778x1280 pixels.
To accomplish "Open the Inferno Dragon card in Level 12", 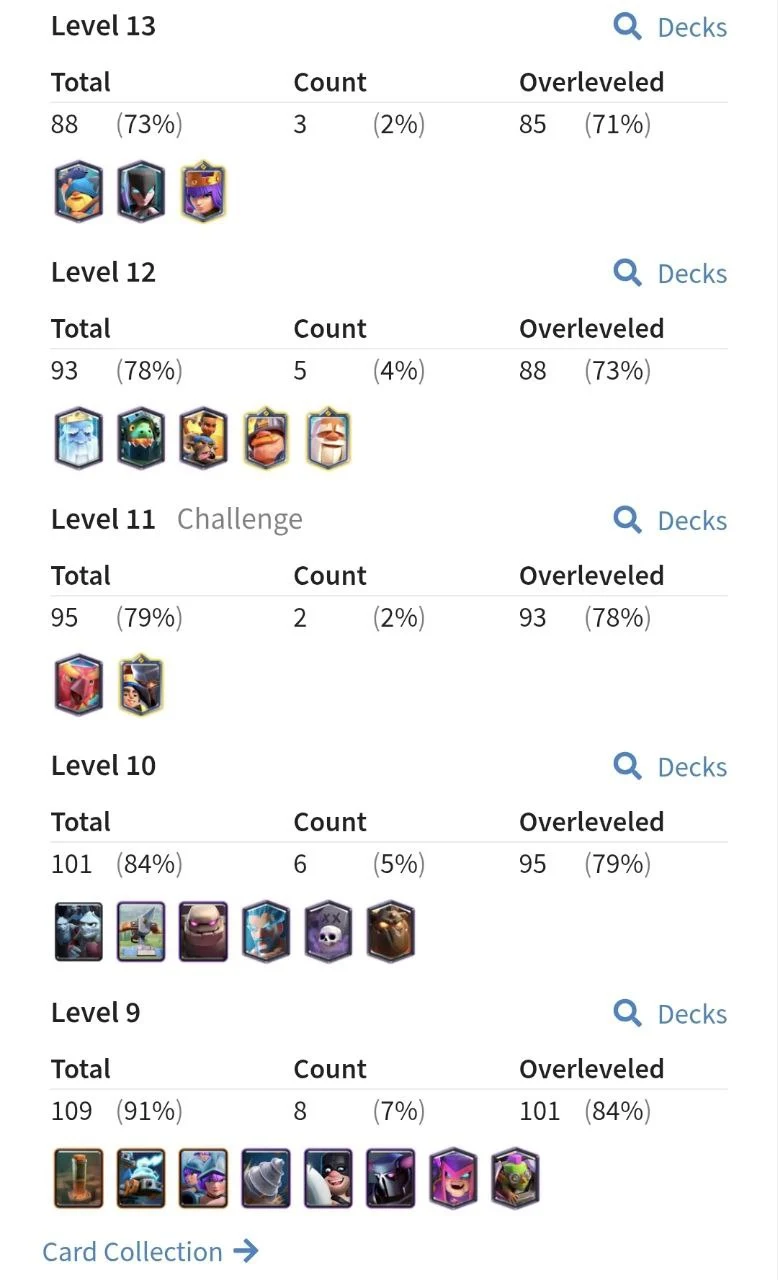I will tap(141, 438).
